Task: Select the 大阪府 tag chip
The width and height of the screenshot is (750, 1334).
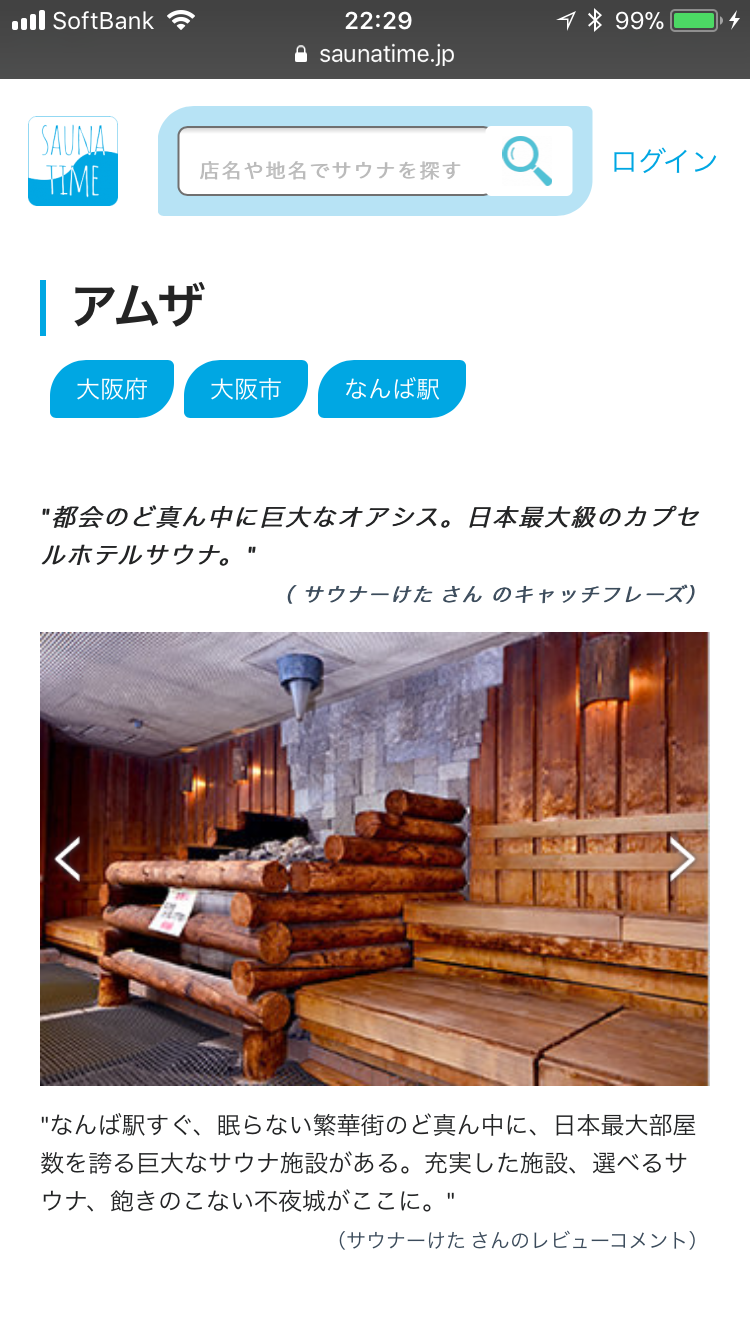Action: [x=112, y=389]
